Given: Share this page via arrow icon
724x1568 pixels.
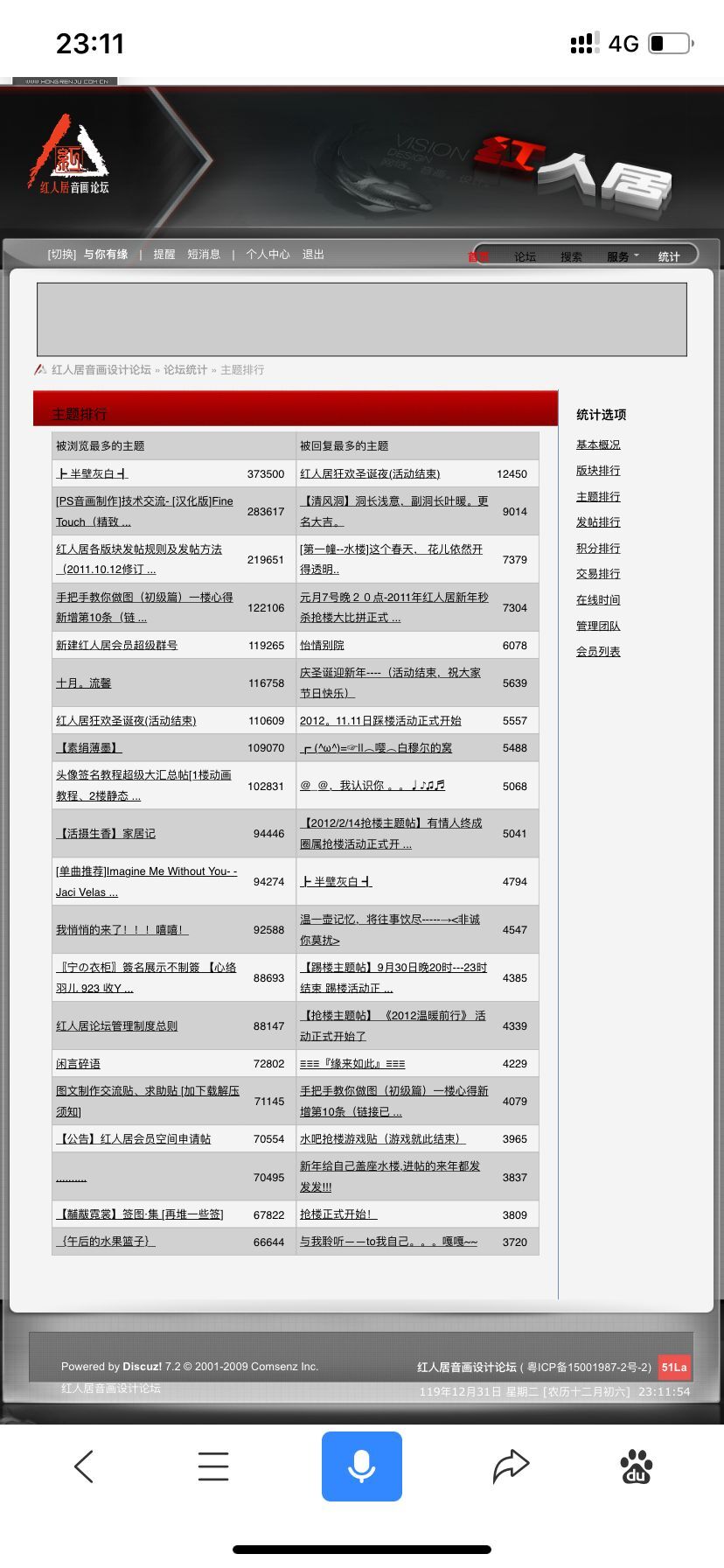Looking at the screenshot, I should click(x=511, y=1466).
